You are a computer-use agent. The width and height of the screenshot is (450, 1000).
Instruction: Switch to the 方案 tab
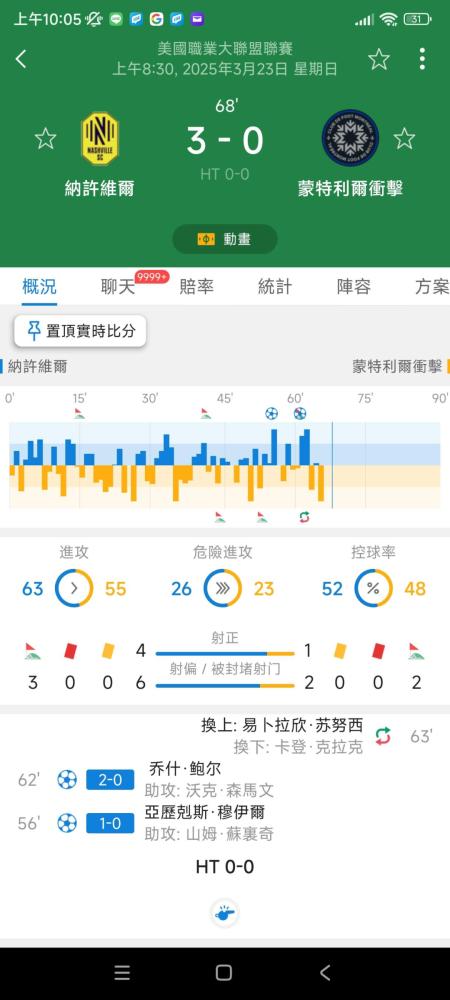tap(432, 287)
